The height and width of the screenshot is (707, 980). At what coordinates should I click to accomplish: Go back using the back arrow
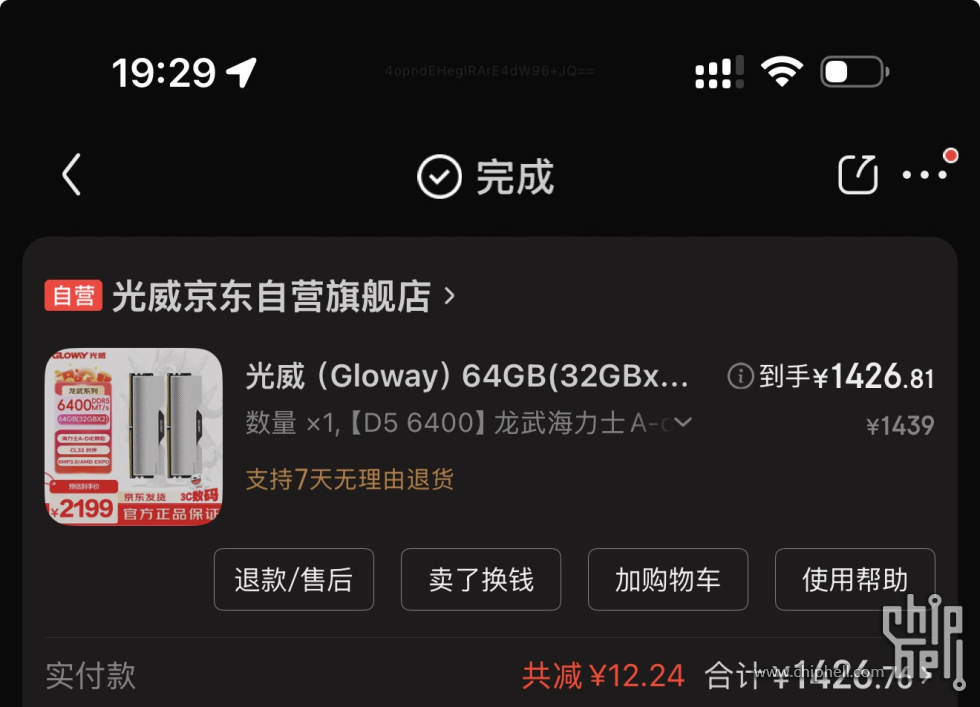71,176
